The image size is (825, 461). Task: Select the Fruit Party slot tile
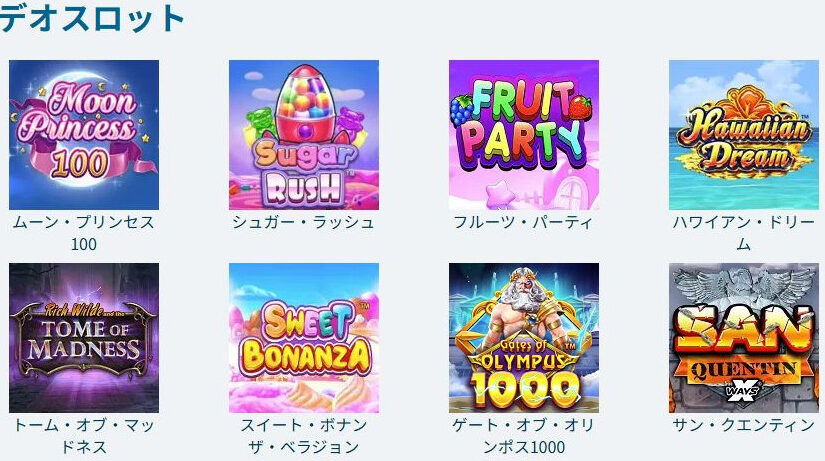tap(524, 135)
